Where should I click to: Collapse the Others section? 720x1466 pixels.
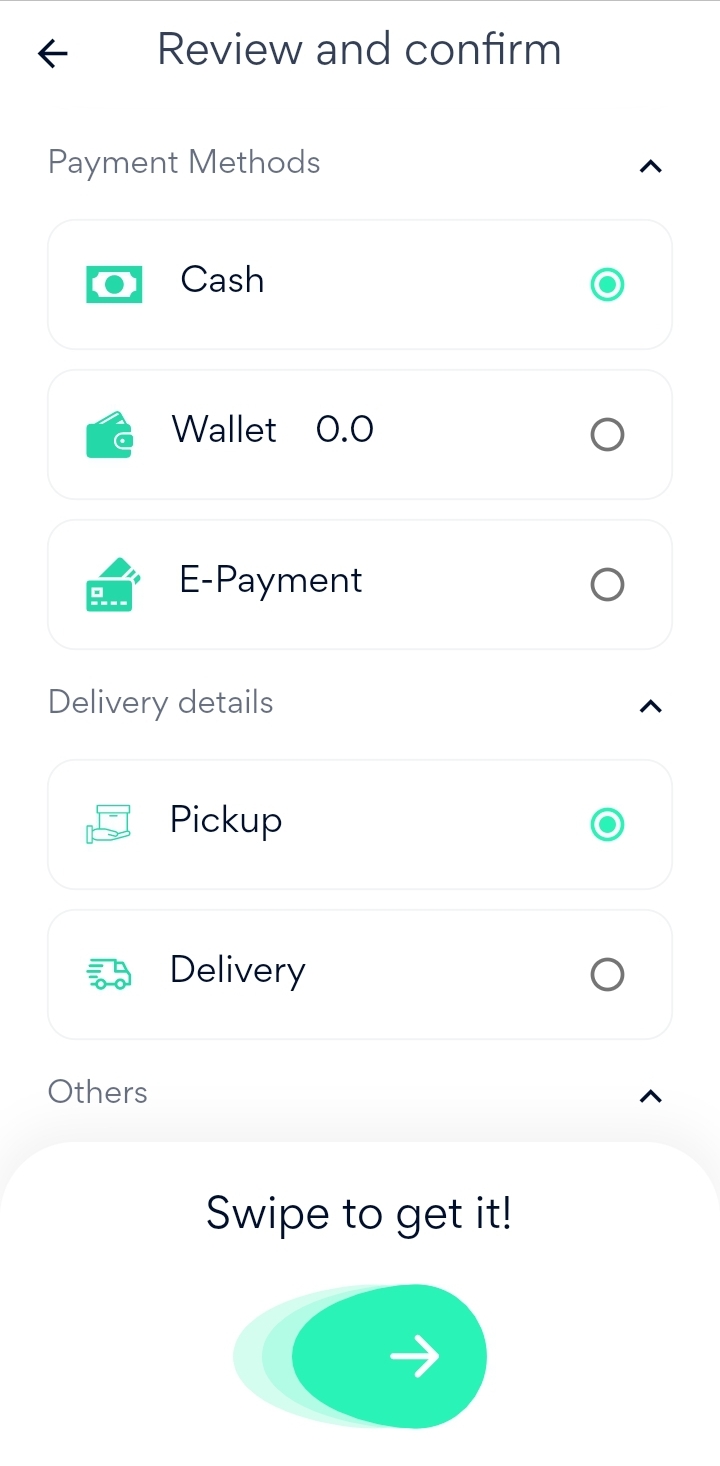click(x=650, y=1097)
